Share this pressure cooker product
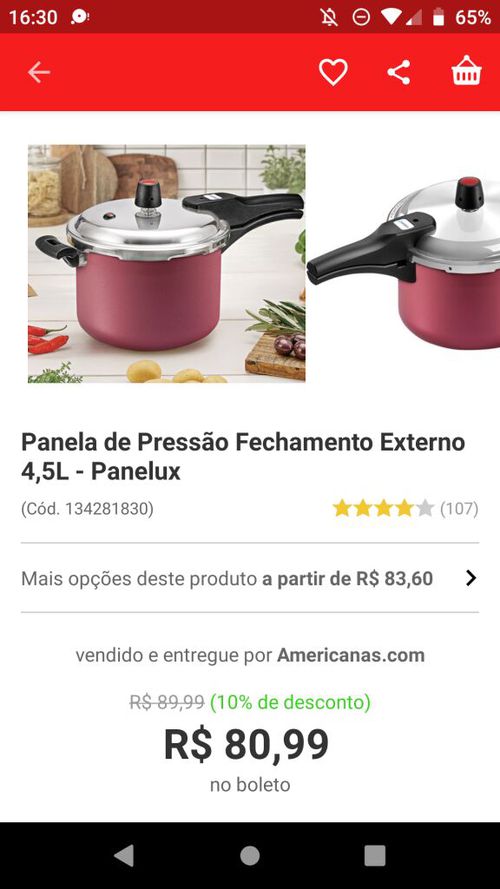The height and width of the screenshot is (889, 500). pyautogui.click(x=399, y=73)
